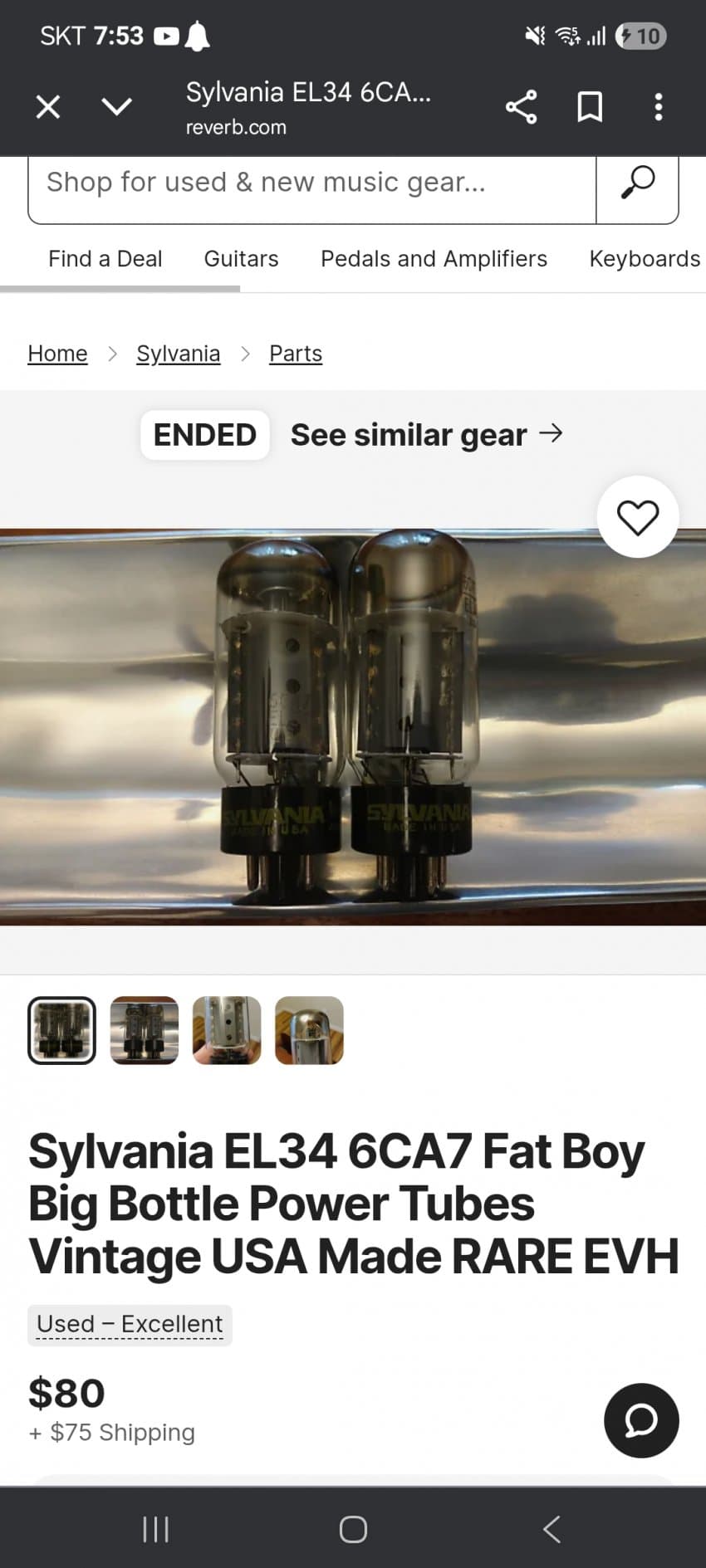See similar gear

(x=426, y=435)
